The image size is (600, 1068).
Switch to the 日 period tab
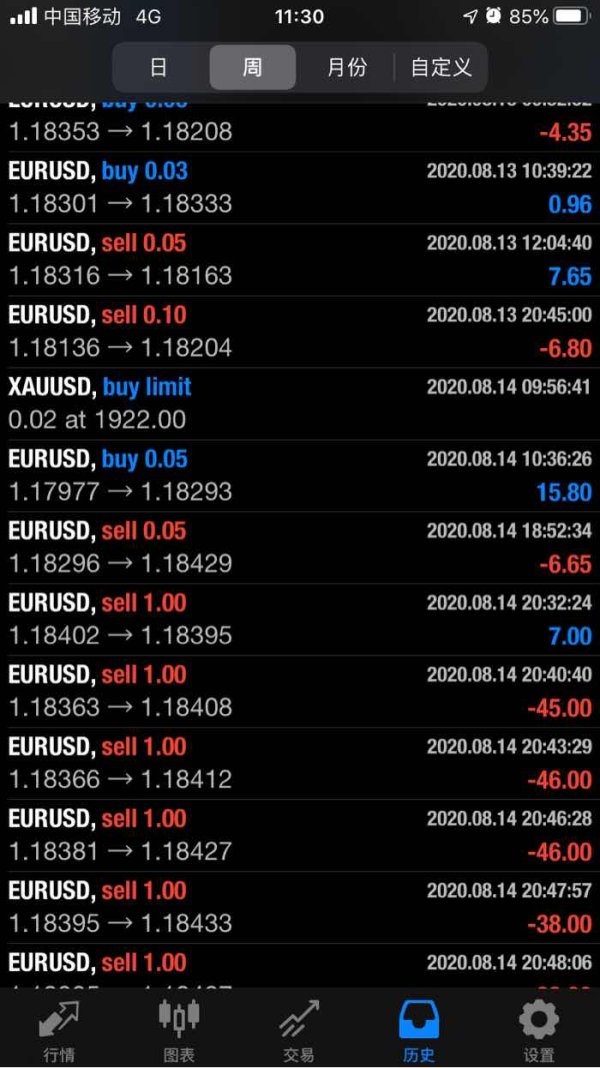158,67
